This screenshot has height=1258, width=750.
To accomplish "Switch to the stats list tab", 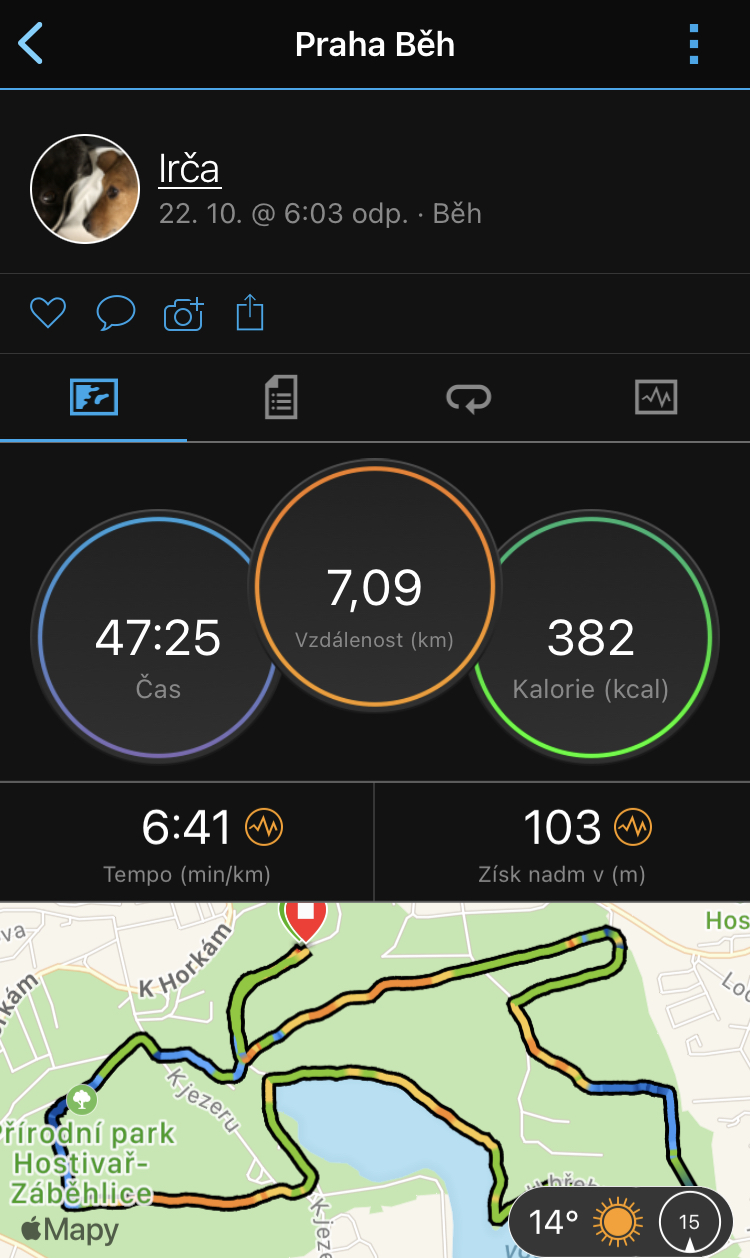I will click(281, 398).
